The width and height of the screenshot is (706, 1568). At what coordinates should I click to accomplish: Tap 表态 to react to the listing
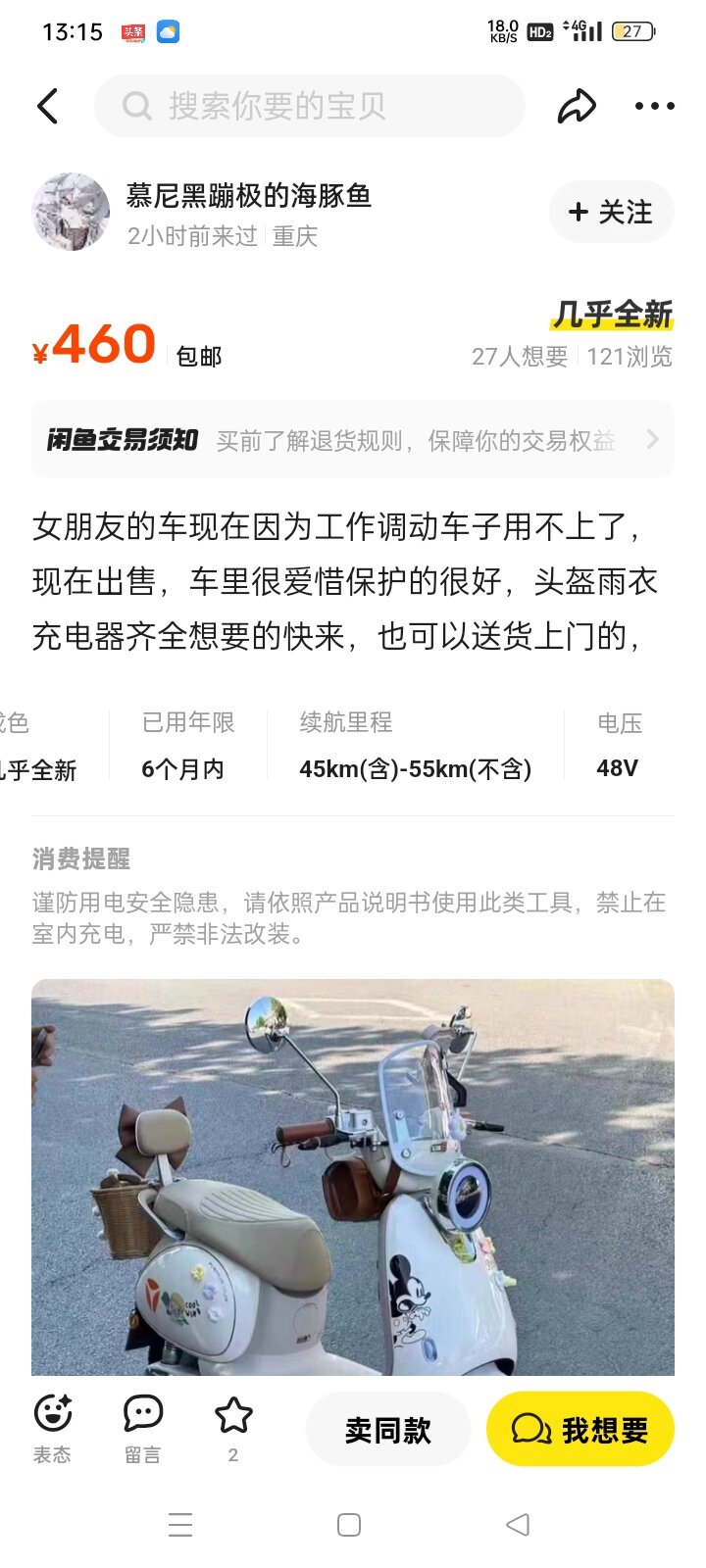click(x=53, y=1427)
